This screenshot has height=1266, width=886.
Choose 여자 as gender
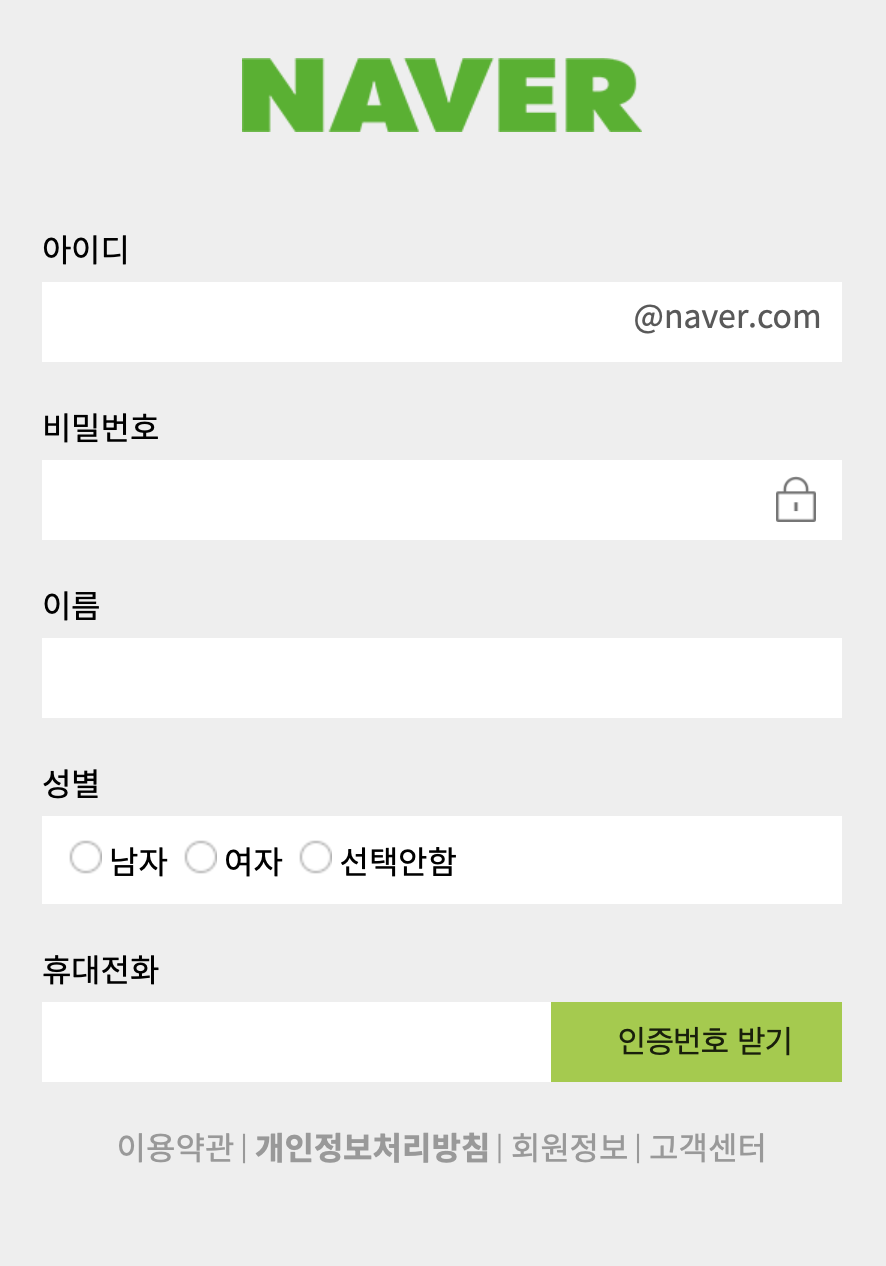201,858
